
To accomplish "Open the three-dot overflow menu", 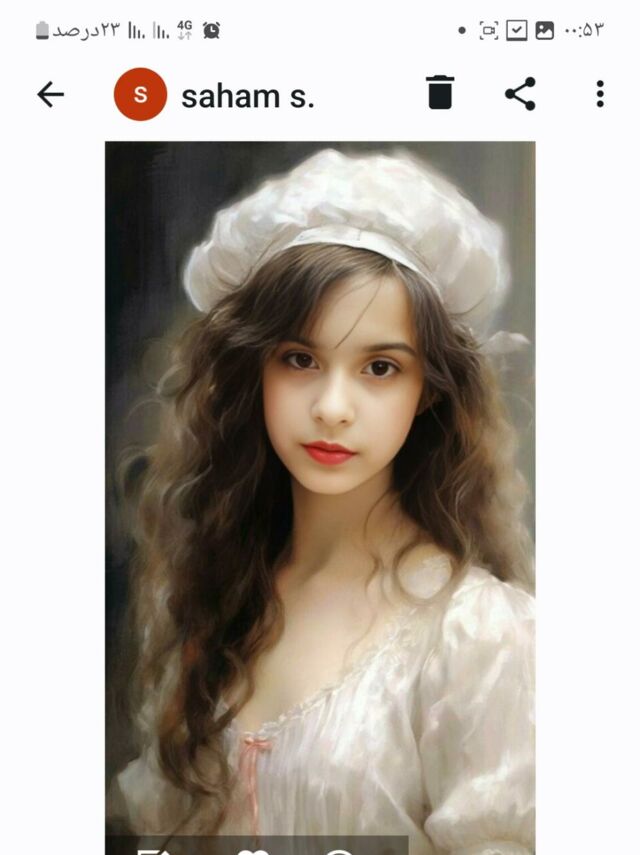I will point(600,94).
